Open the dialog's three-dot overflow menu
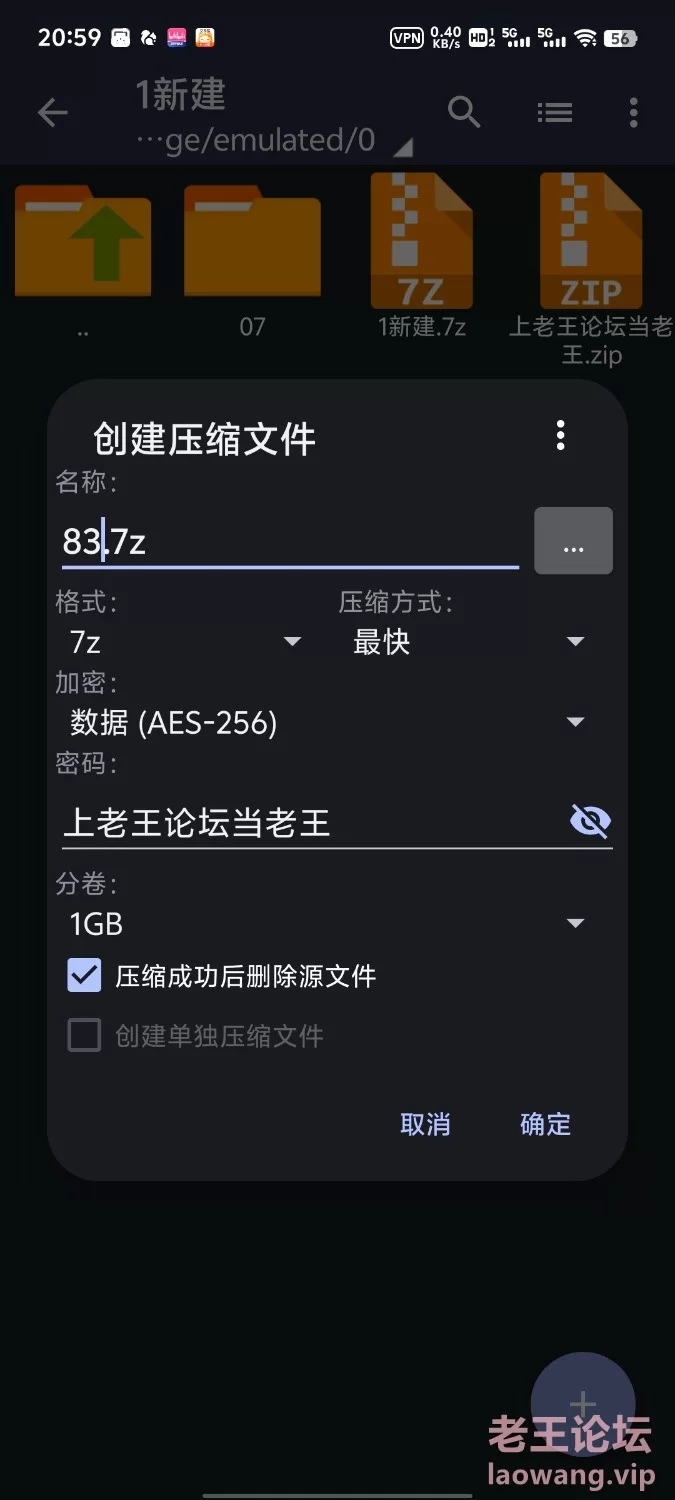 coord(560,436)
